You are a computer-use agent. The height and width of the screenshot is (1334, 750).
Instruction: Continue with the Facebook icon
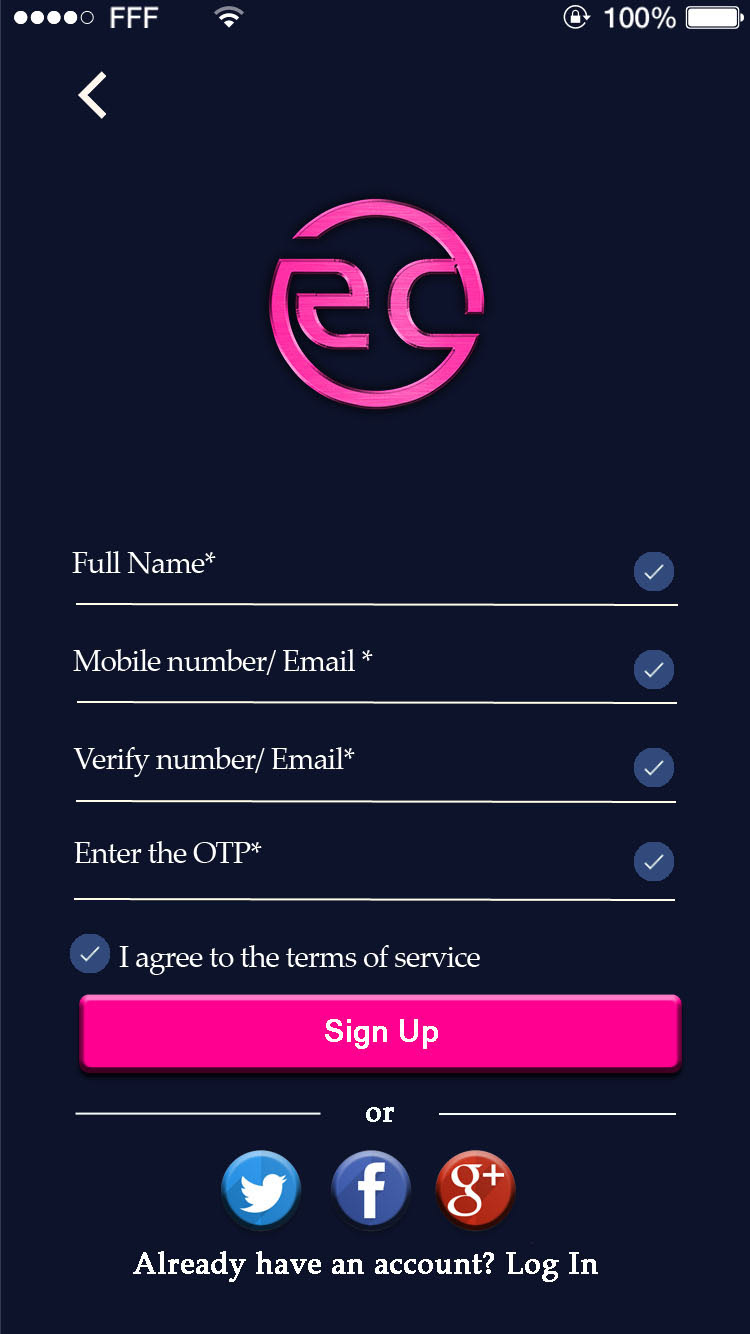(x=371, y=1190)
